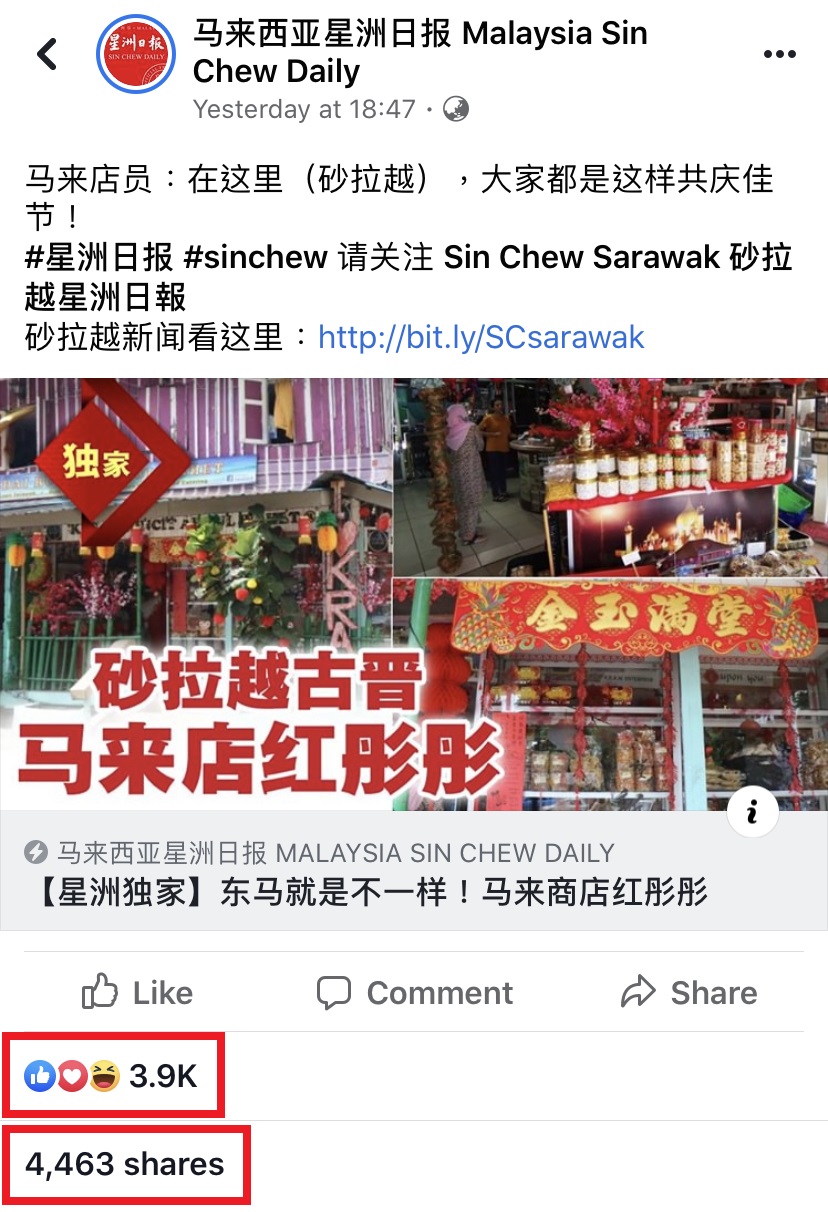Image resolution: width=828 pixels, height=1212 pixels.
Task: Share this post
Action: click(689, 992)
